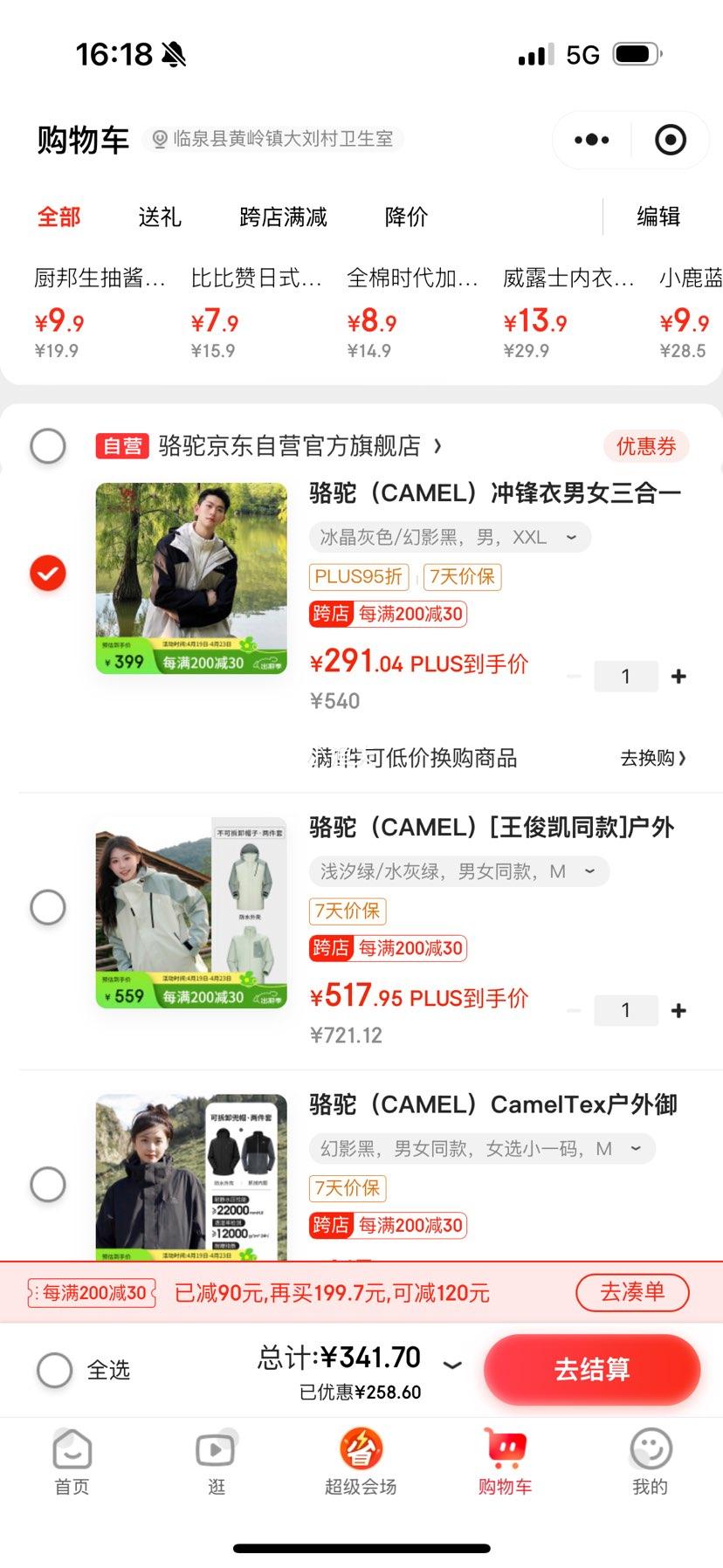Select the first CAMEL jacket item checkbox
The height and width of the screenshot is (1568, 723).
[48, 574]
